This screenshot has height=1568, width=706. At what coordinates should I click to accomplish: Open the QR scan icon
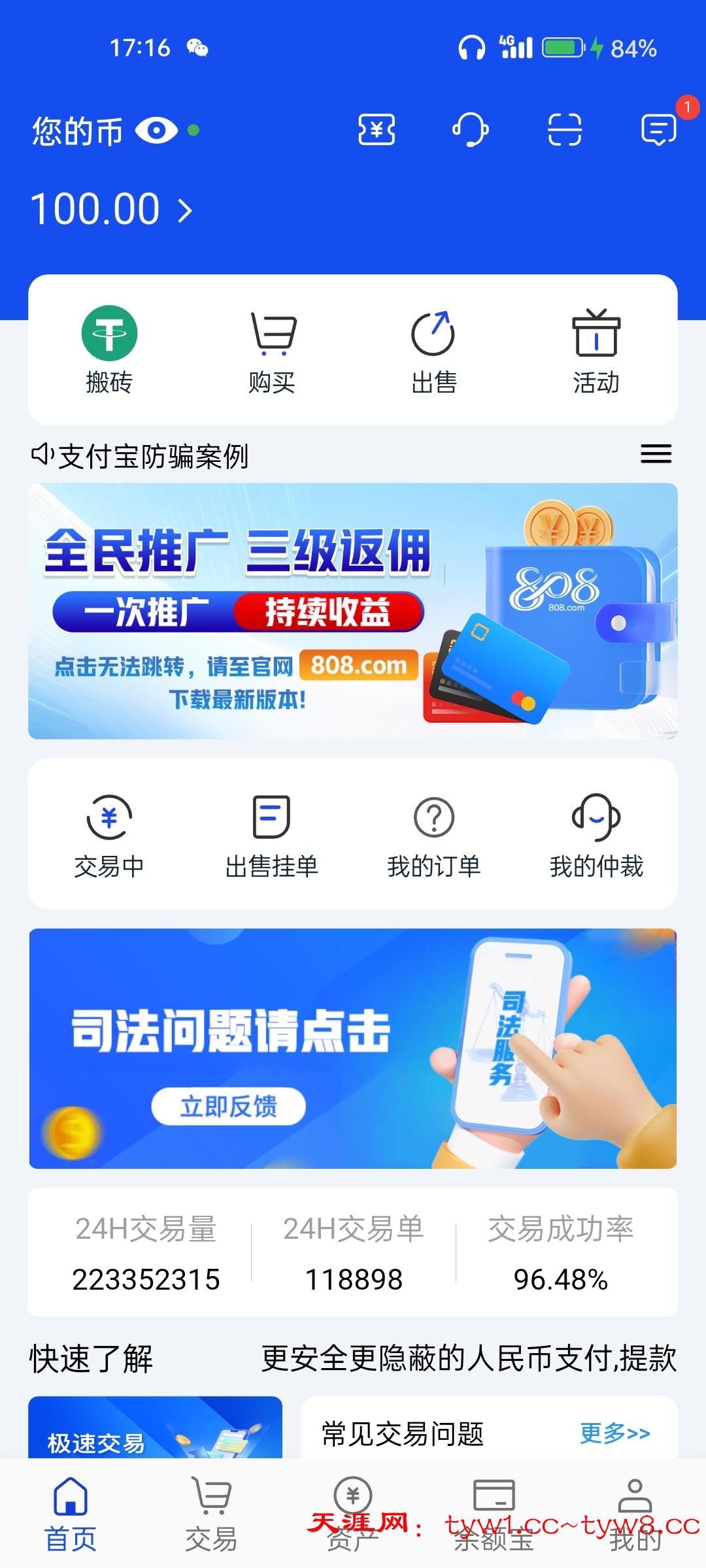564,129
